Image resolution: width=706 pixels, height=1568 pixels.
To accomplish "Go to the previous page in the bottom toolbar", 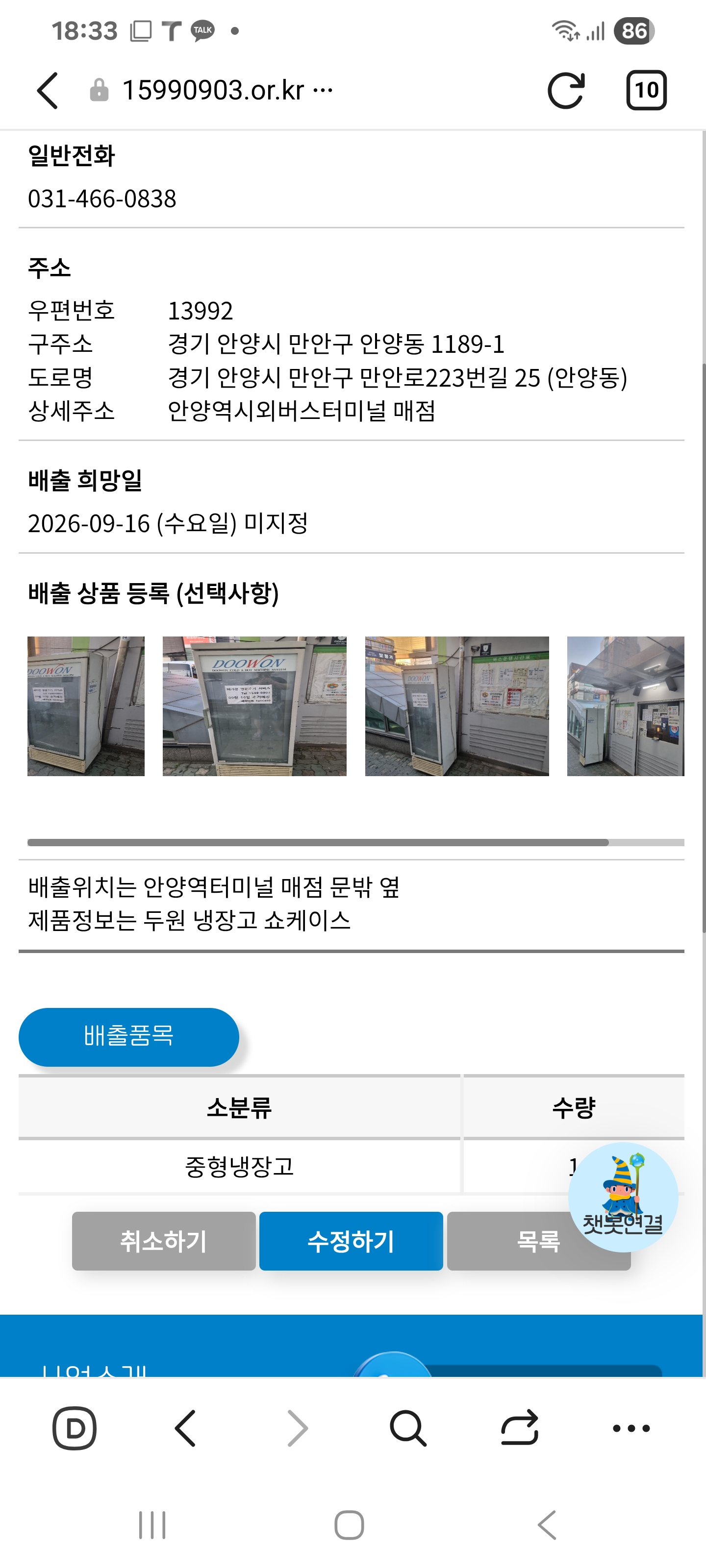I will [185, 1427].
